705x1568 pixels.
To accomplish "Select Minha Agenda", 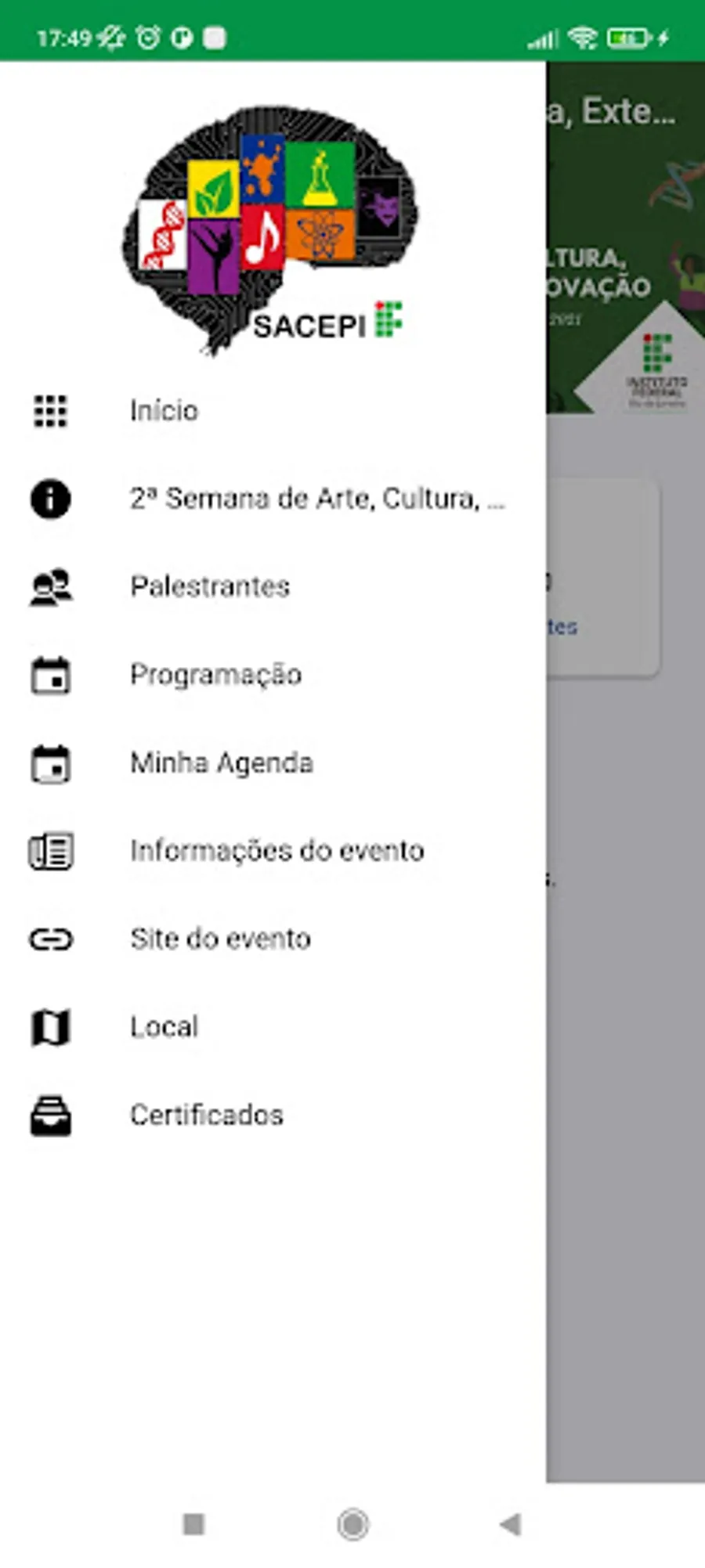I will click(x=222, y=762).
